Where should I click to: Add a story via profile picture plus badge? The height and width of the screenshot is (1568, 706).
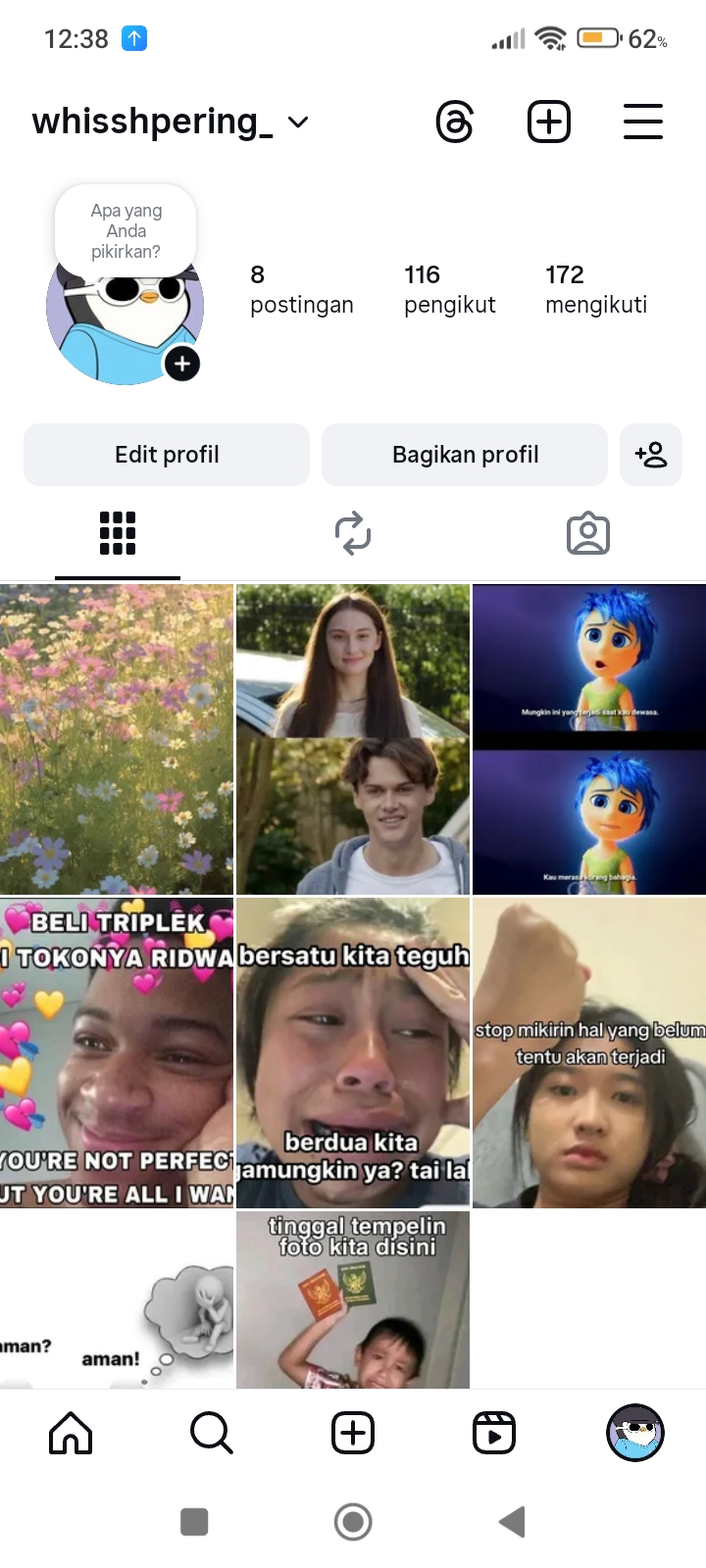point(181,365)
